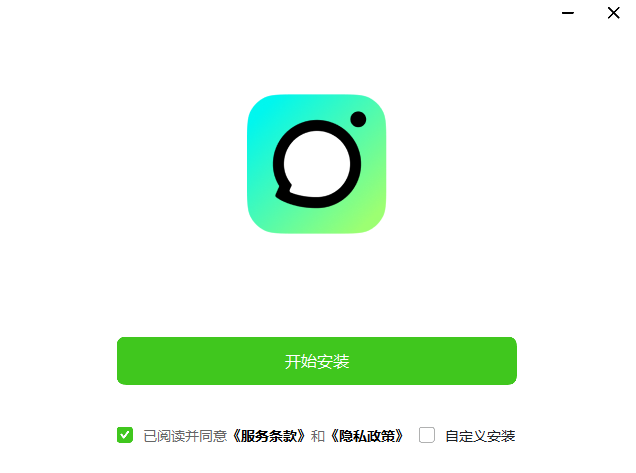Image resolution: width=636 pixels, height=473 pixels.
Task: Enable the 自定义安装 custom install checkbox
Action: point(427,435)
